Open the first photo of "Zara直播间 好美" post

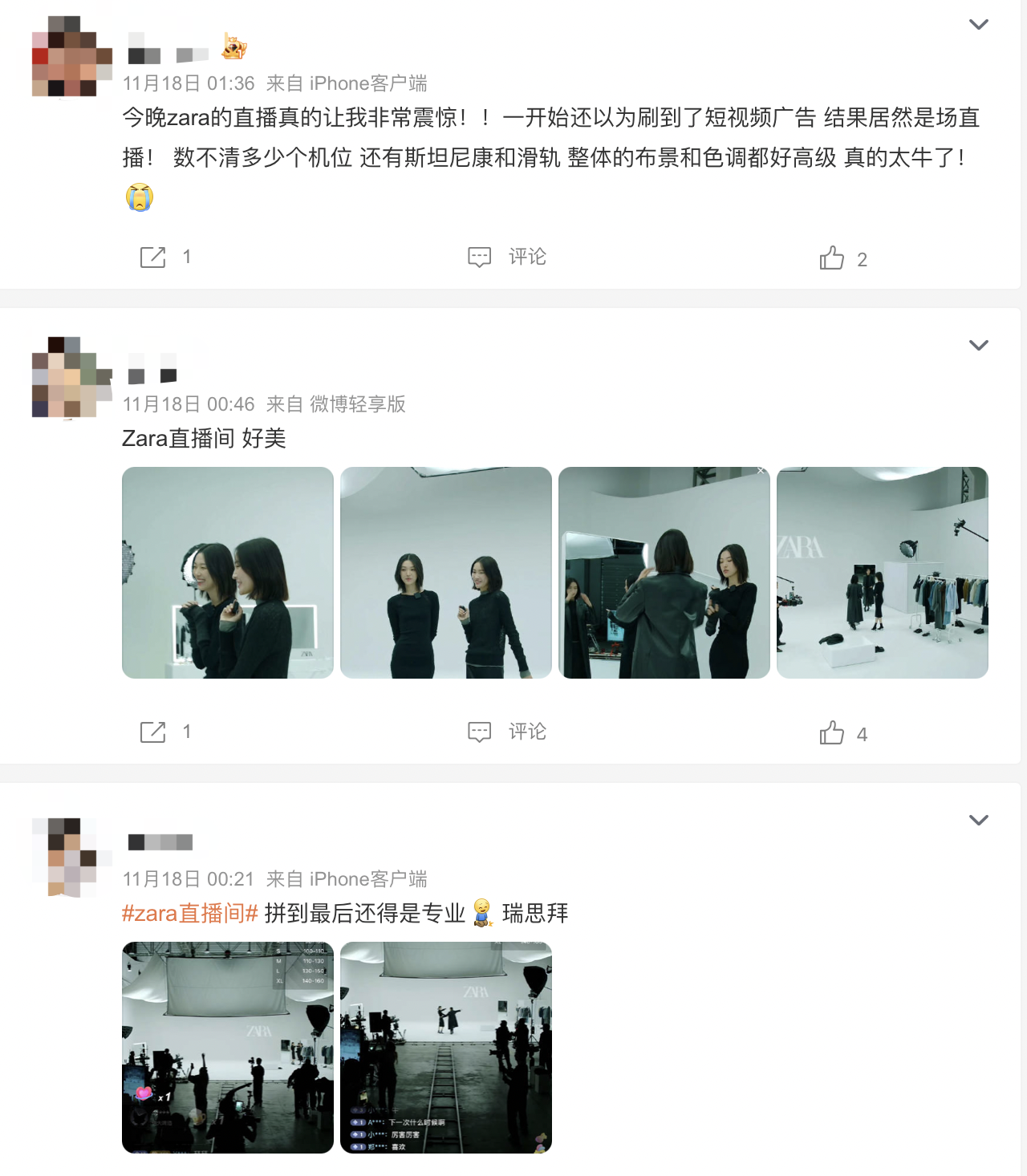click(228, 573)
